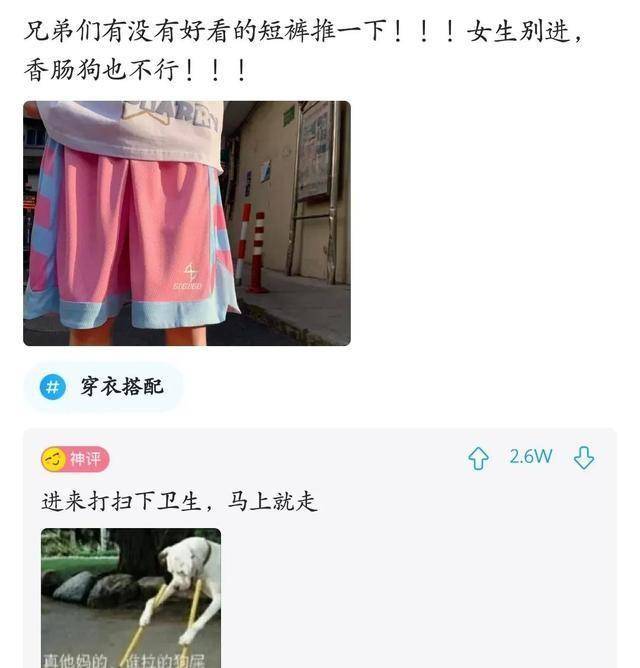Screen dimensions: 640x668
Task: Downvote the 神评 comment
Action: pos(584,458)
